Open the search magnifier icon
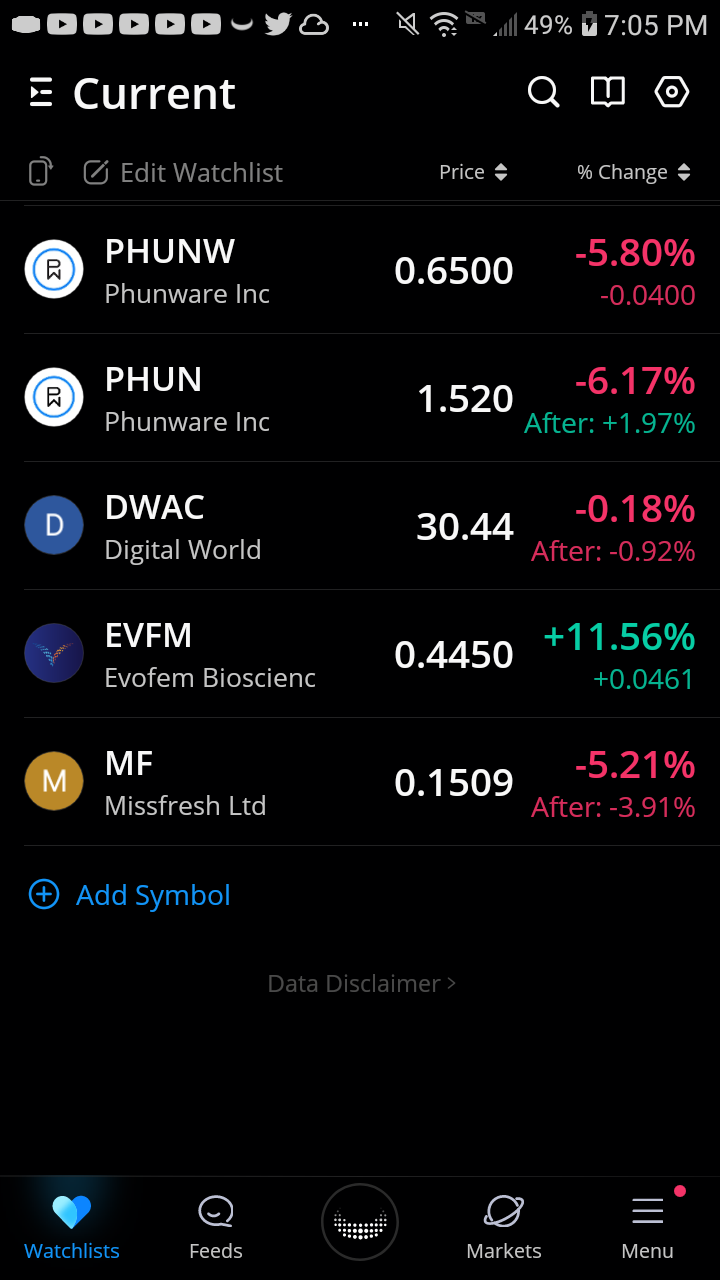 click(544, 93)
